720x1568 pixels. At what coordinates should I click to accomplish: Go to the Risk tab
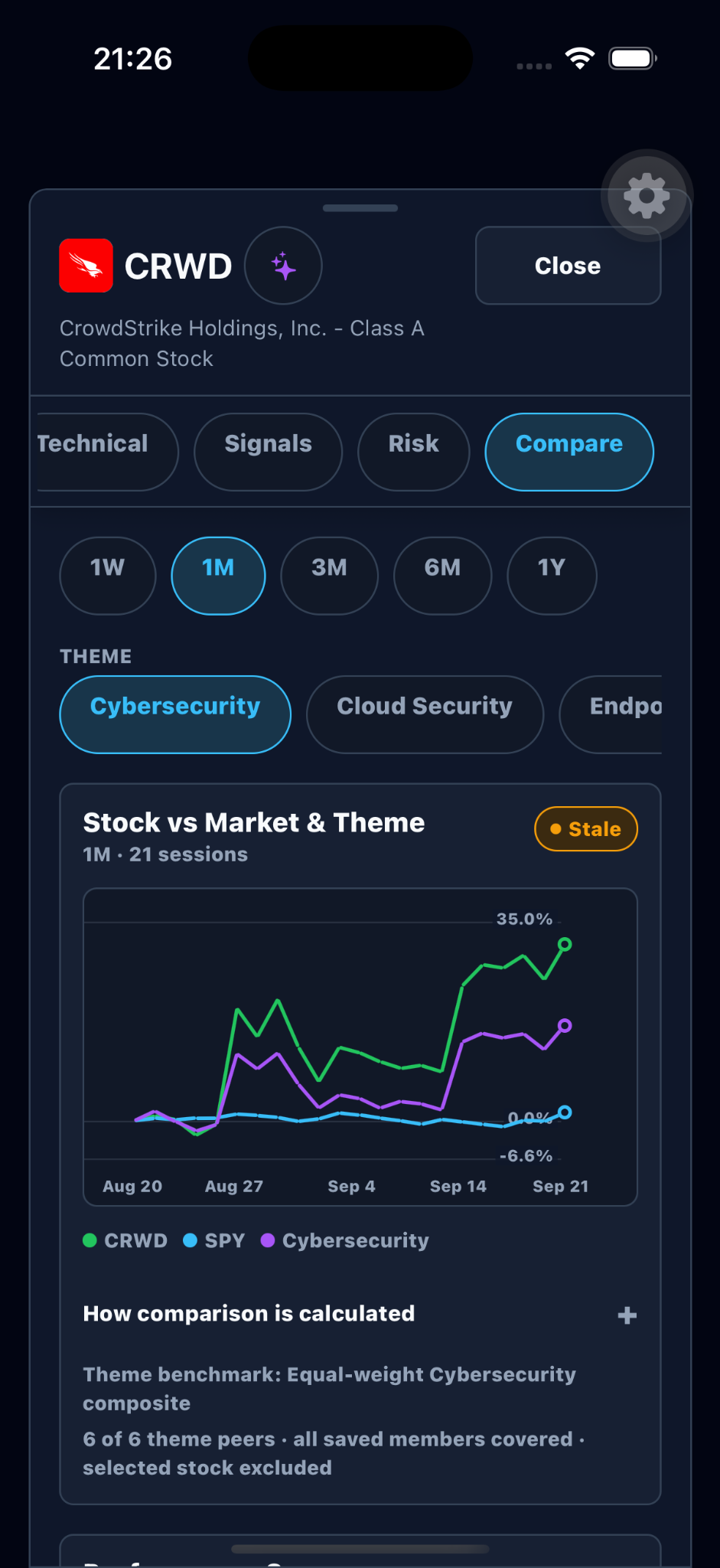pyautogui.click(x=413, y=452)
